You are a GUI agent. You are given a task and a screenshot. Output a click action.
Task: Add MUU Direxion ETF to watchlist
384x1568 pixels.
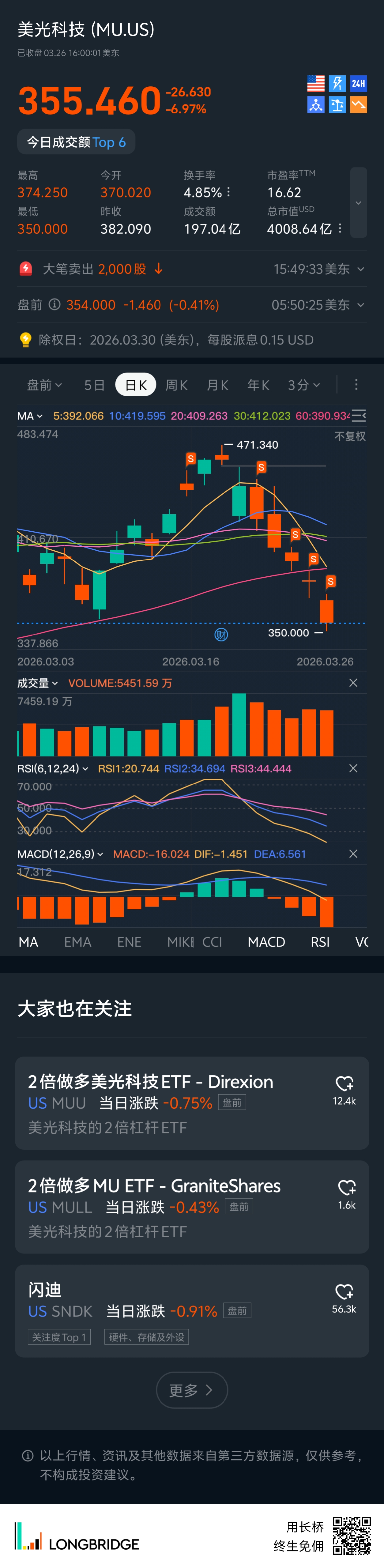[344, 1084]
